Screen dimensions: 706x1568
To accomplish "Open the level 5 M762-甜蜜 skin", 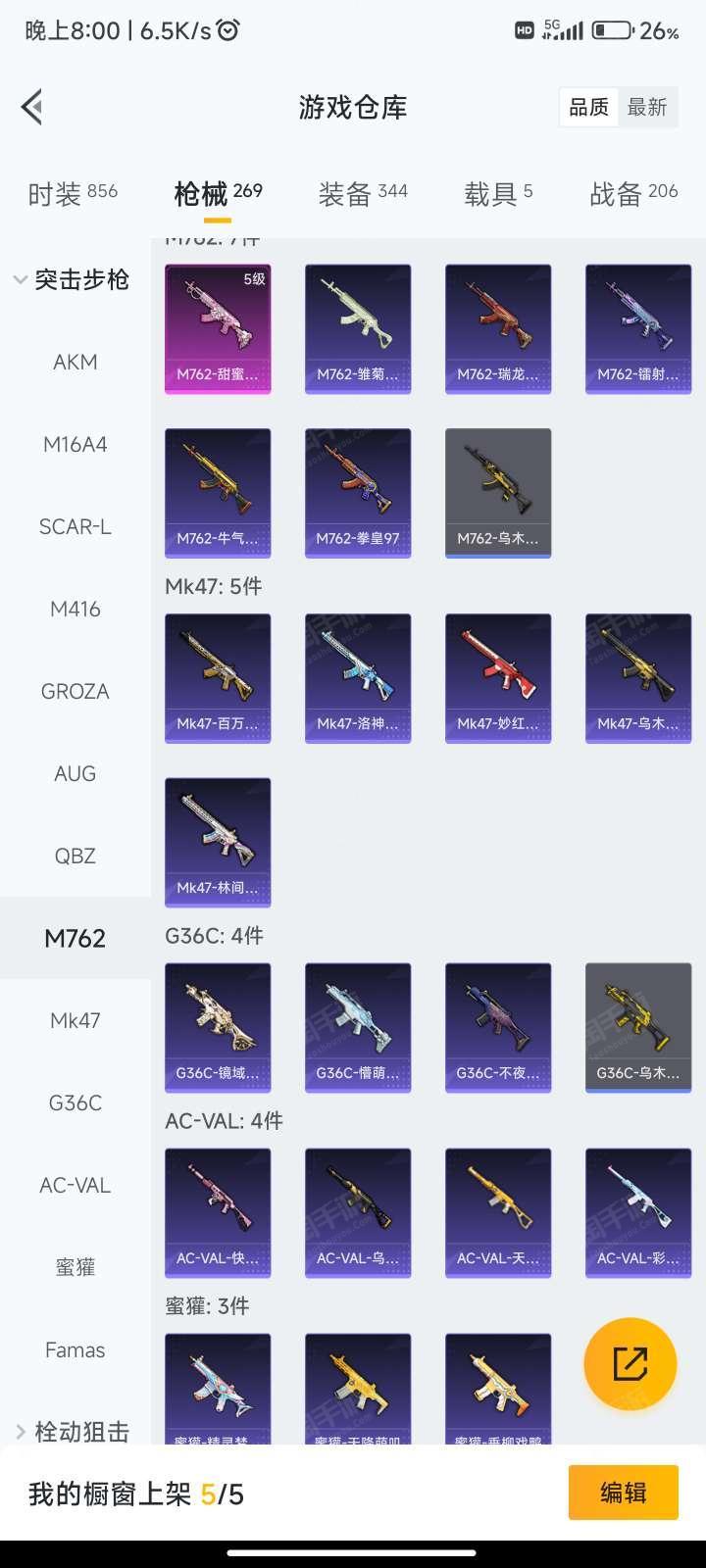I will click(218, 329).
